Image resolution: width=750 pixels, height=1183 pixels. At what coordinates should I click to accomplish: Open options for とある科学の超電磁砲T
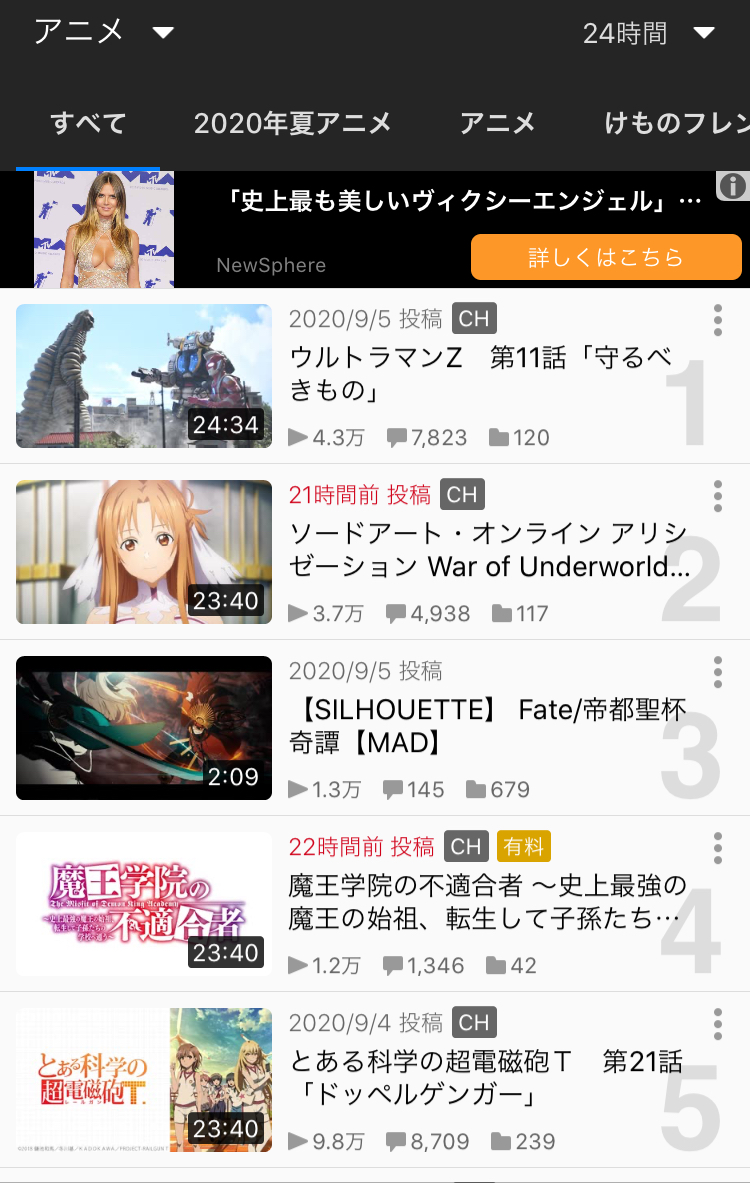pos(718,1024)
